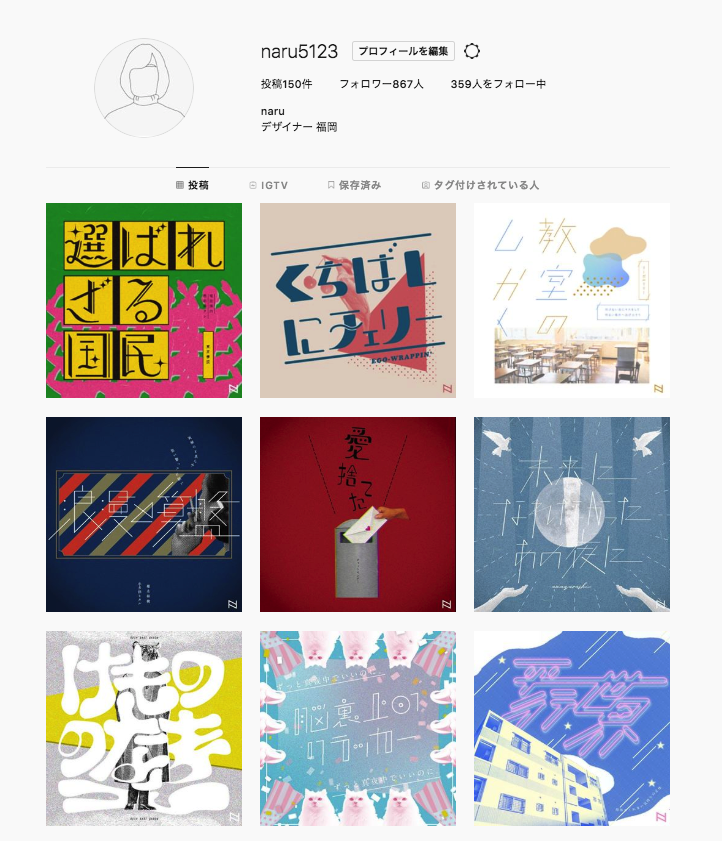View the 359人をフォロー中 list

(497, 84)
